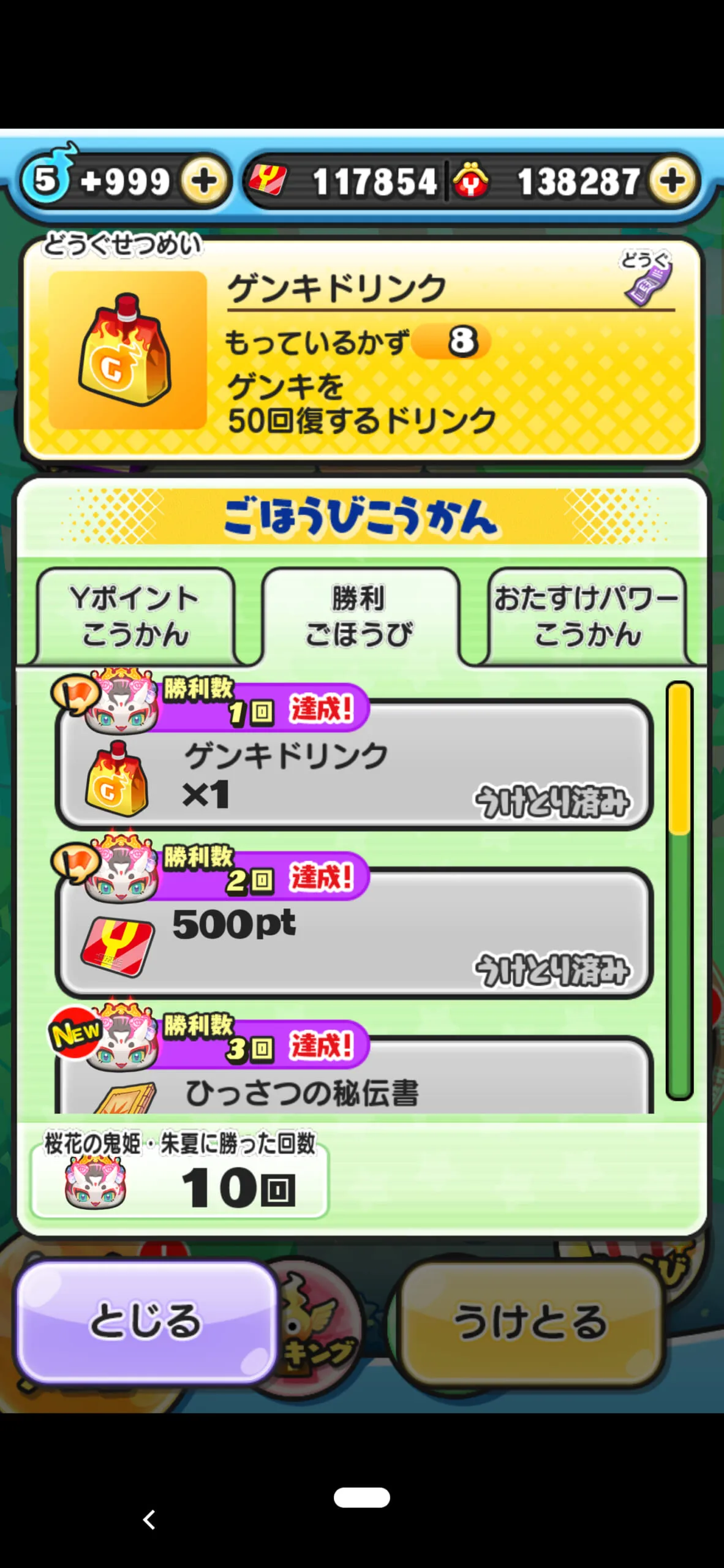Claim rewards with the うけとる button
The width and height of the screenshot is (724, 1568).
click(x=530, y=1321)
